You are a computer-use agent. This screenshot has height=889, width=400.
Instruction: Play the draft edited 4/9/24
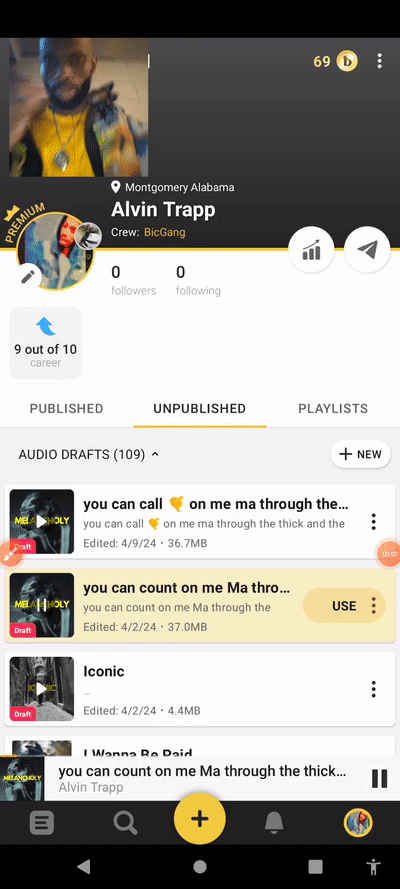pyautogui.click(x=42, y=522)
